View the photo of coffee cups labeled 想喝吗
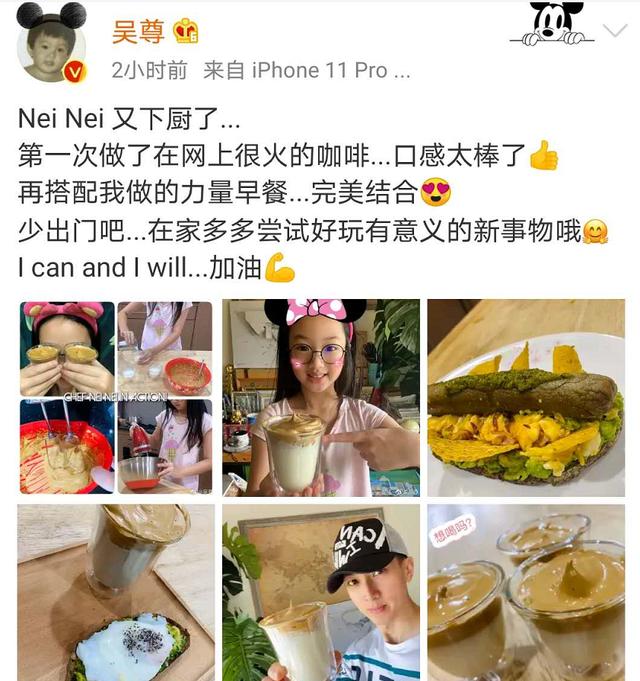 [526, 592]
